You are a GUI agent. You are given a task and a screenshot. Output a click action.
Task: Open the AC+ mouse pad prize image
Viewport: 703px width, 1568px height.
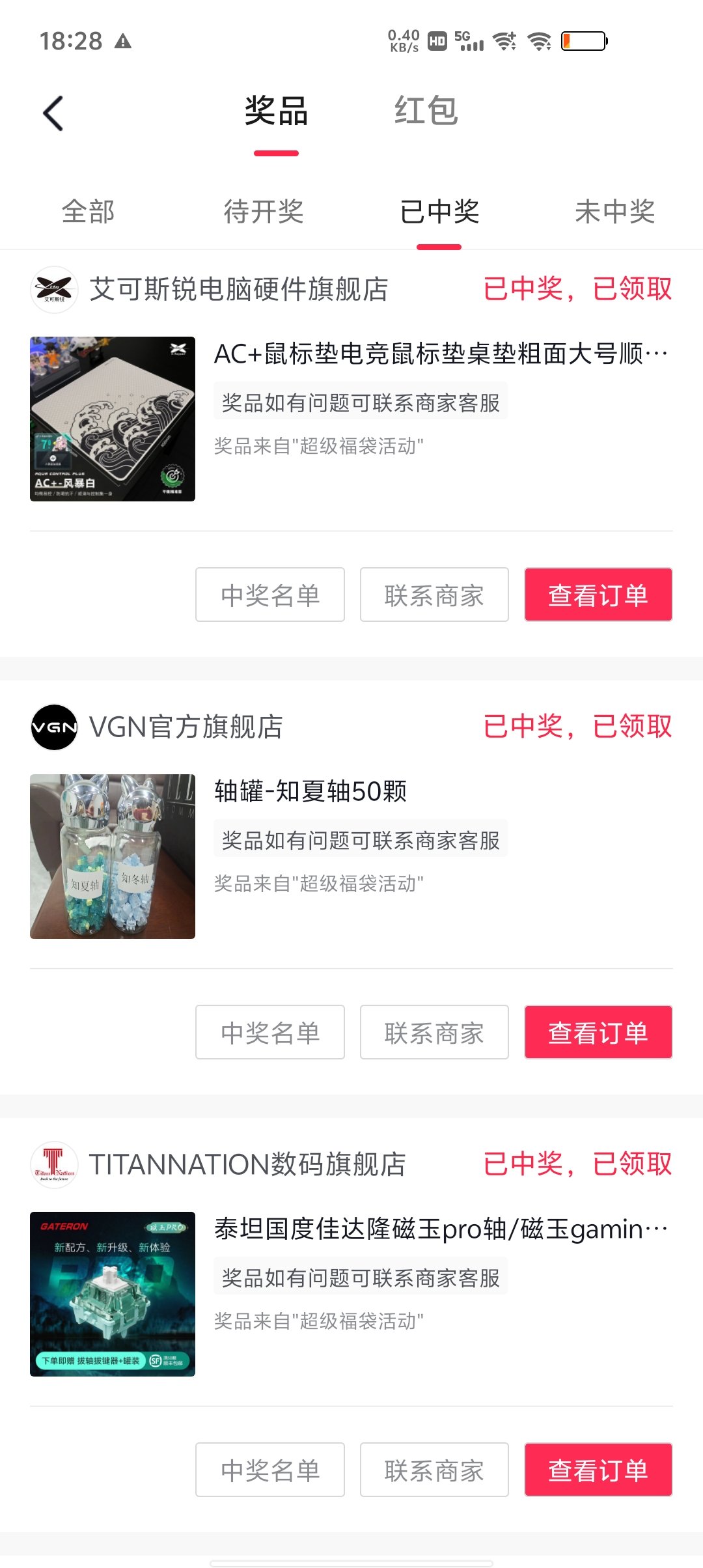point(113,419)
